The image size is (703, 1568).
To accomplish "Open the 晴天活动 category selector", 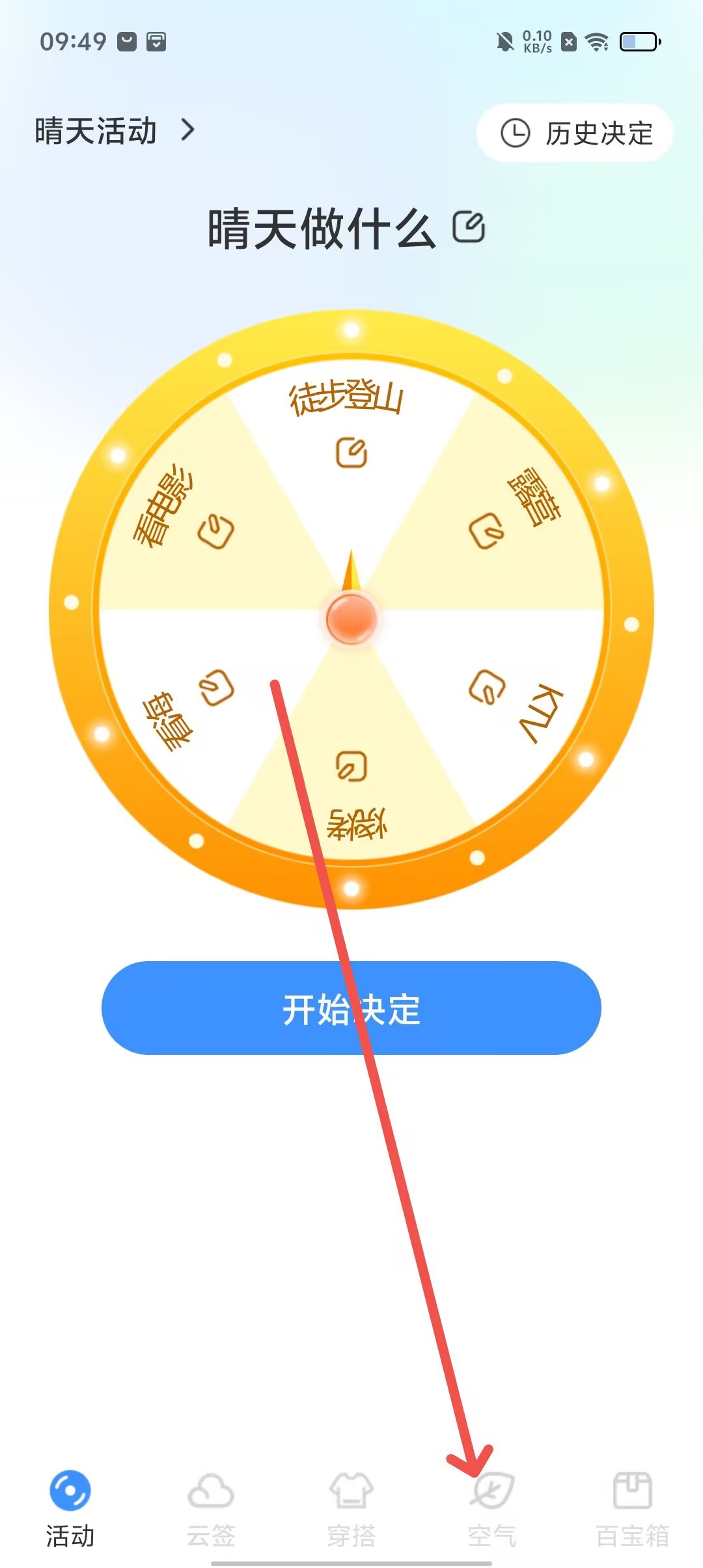I will point(114,131).
